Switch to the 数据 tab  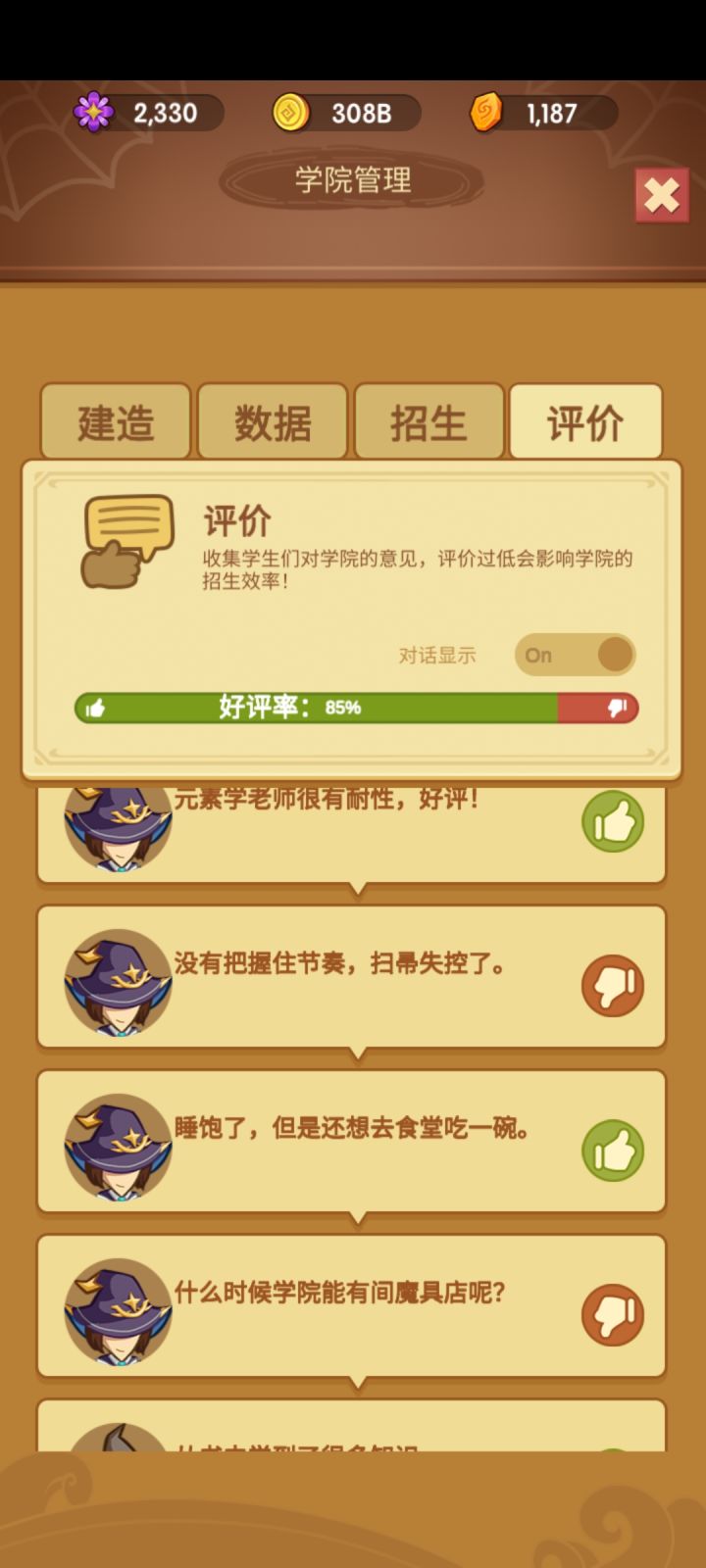pos(273,421)
